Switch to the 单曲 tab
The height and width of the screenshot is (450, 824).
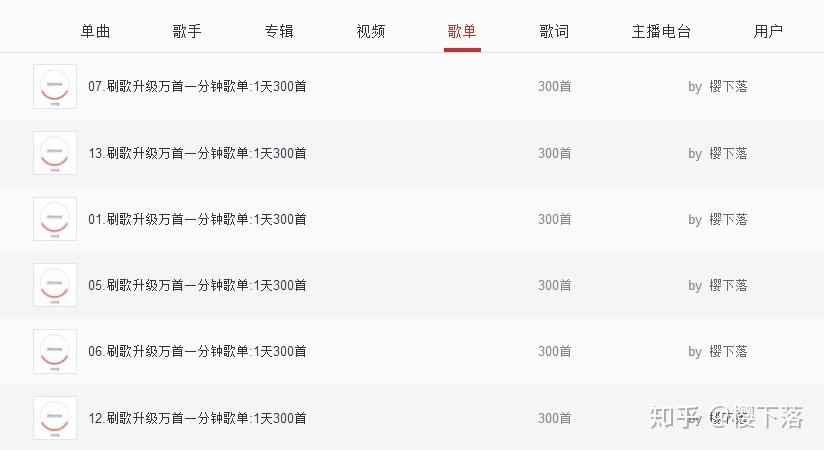click(95, 31)
